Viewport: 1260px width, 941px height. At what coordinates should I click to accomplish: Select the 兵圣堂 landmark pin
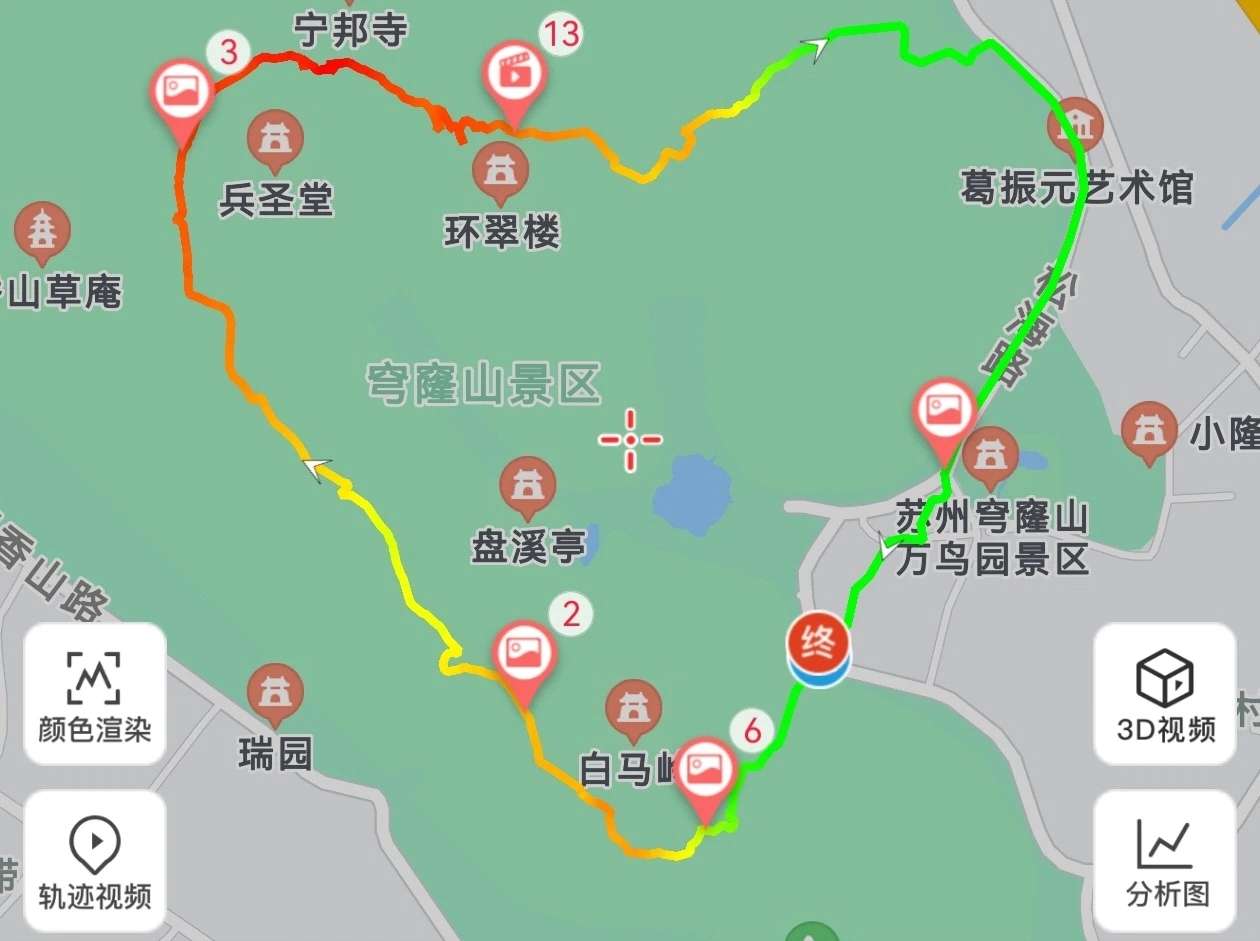275,139
